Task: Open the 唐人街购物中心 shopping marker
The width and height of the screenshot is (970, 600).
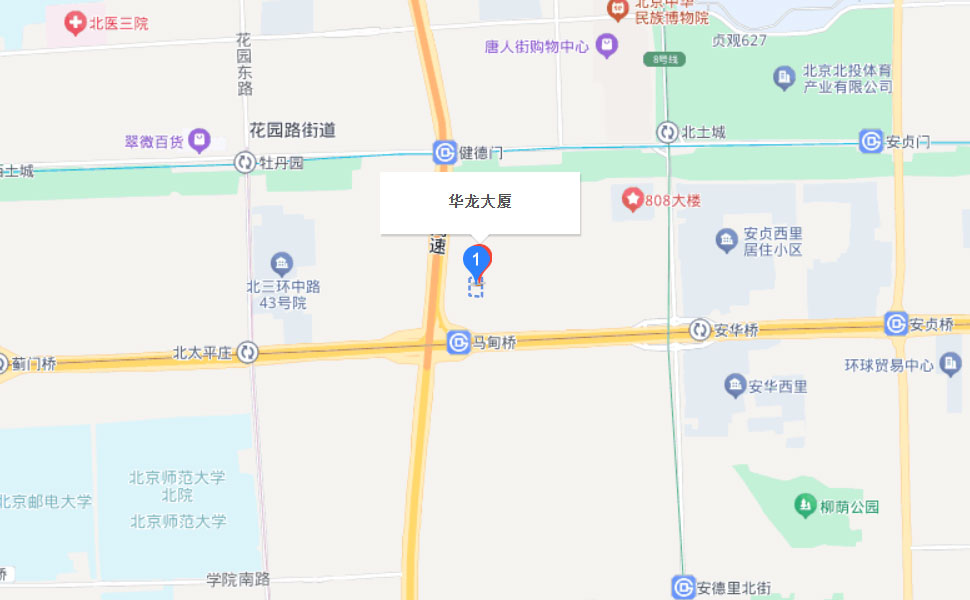Action: (x=606, y=45)
